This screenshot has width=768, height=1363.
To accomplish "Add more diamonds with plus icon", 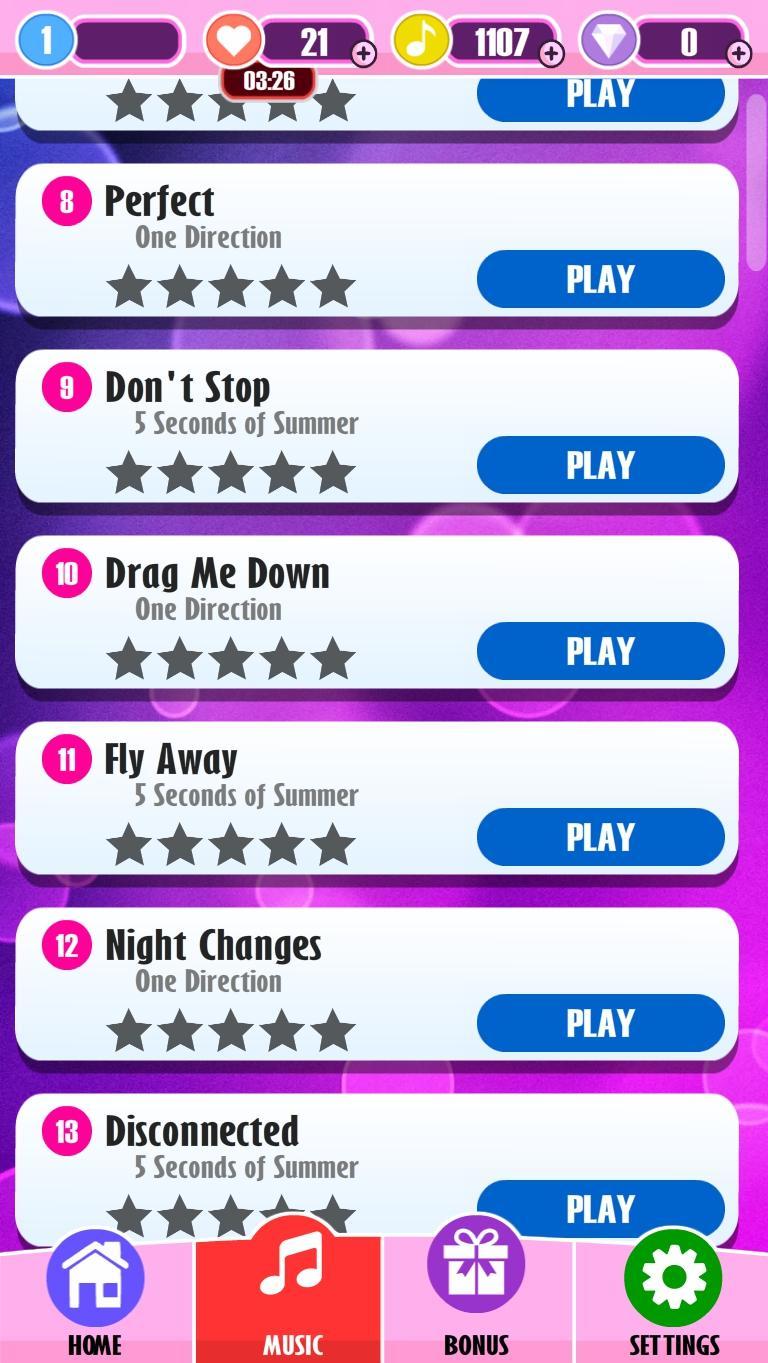I will coord(739,54).
